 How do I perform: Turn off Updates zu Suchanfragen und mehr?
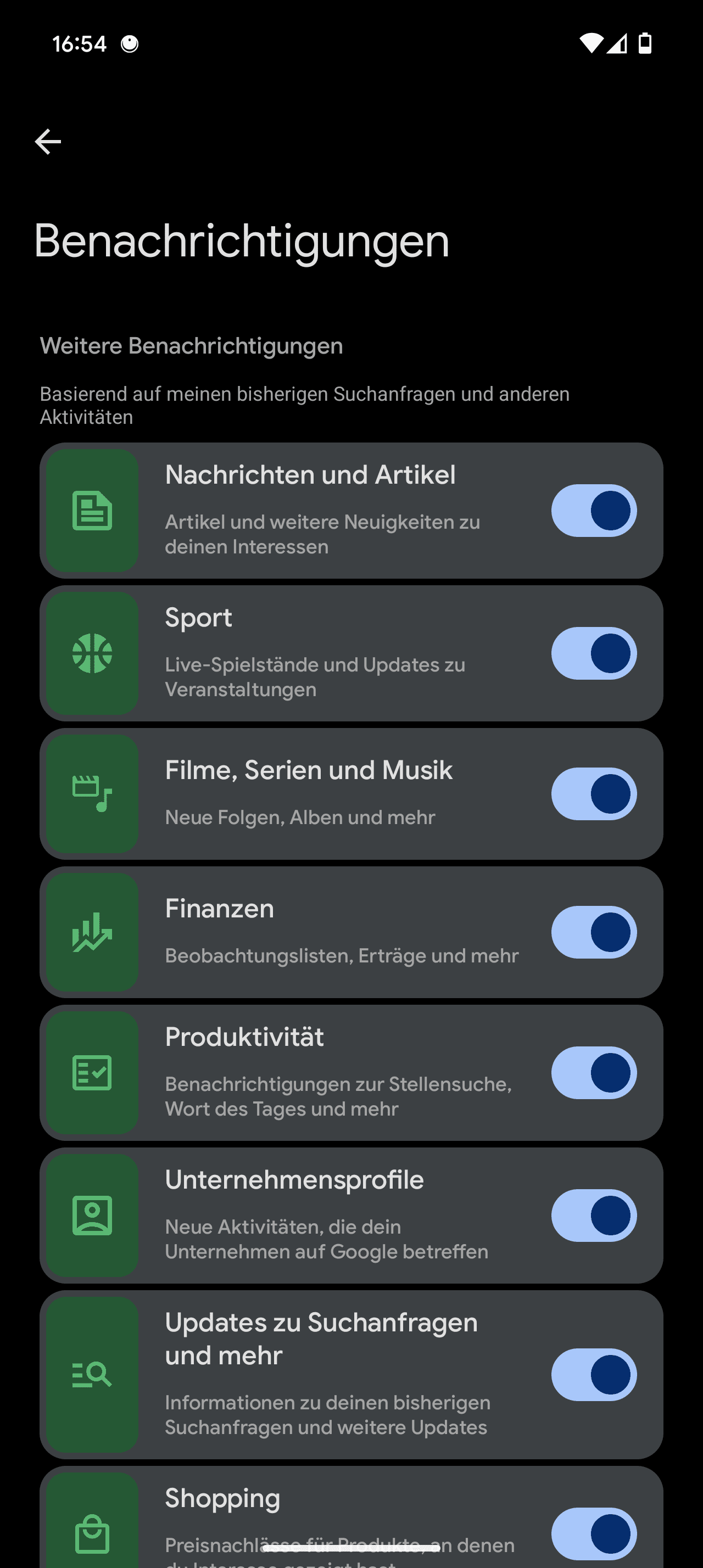(594, 1374)
